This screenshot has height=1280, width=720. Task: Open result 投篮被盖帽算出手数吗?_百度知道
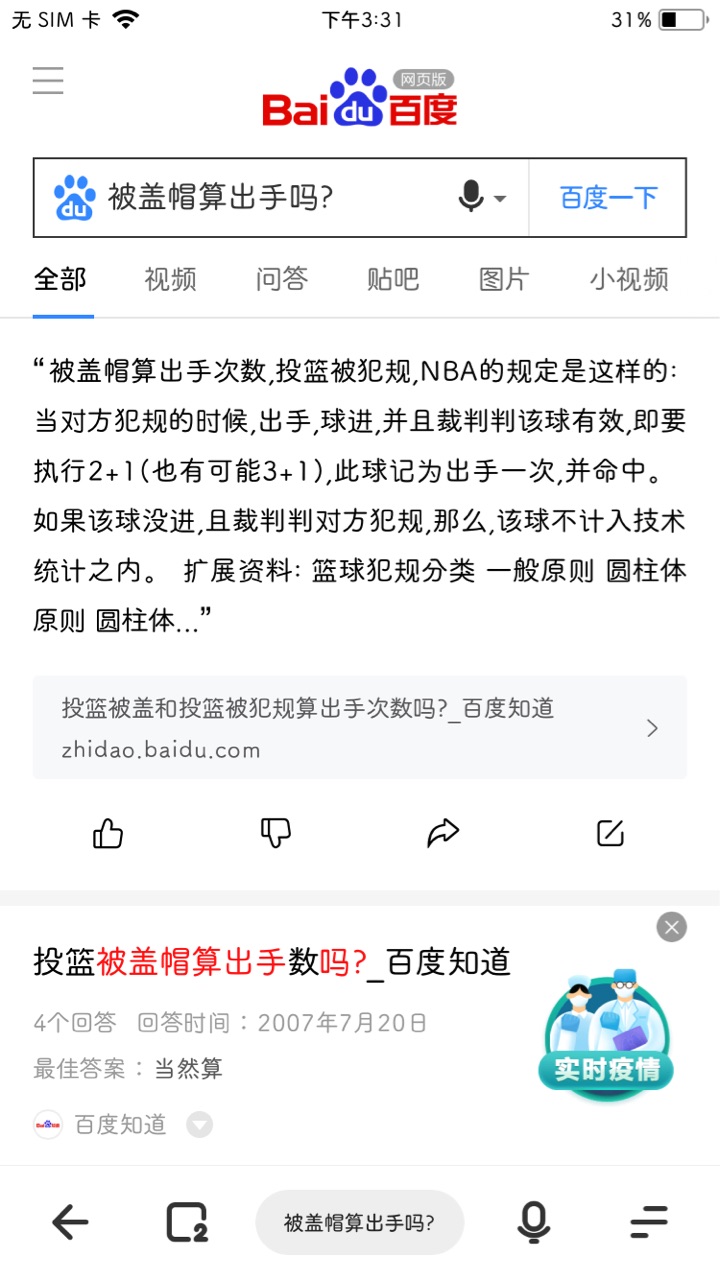tap(272, 962)
